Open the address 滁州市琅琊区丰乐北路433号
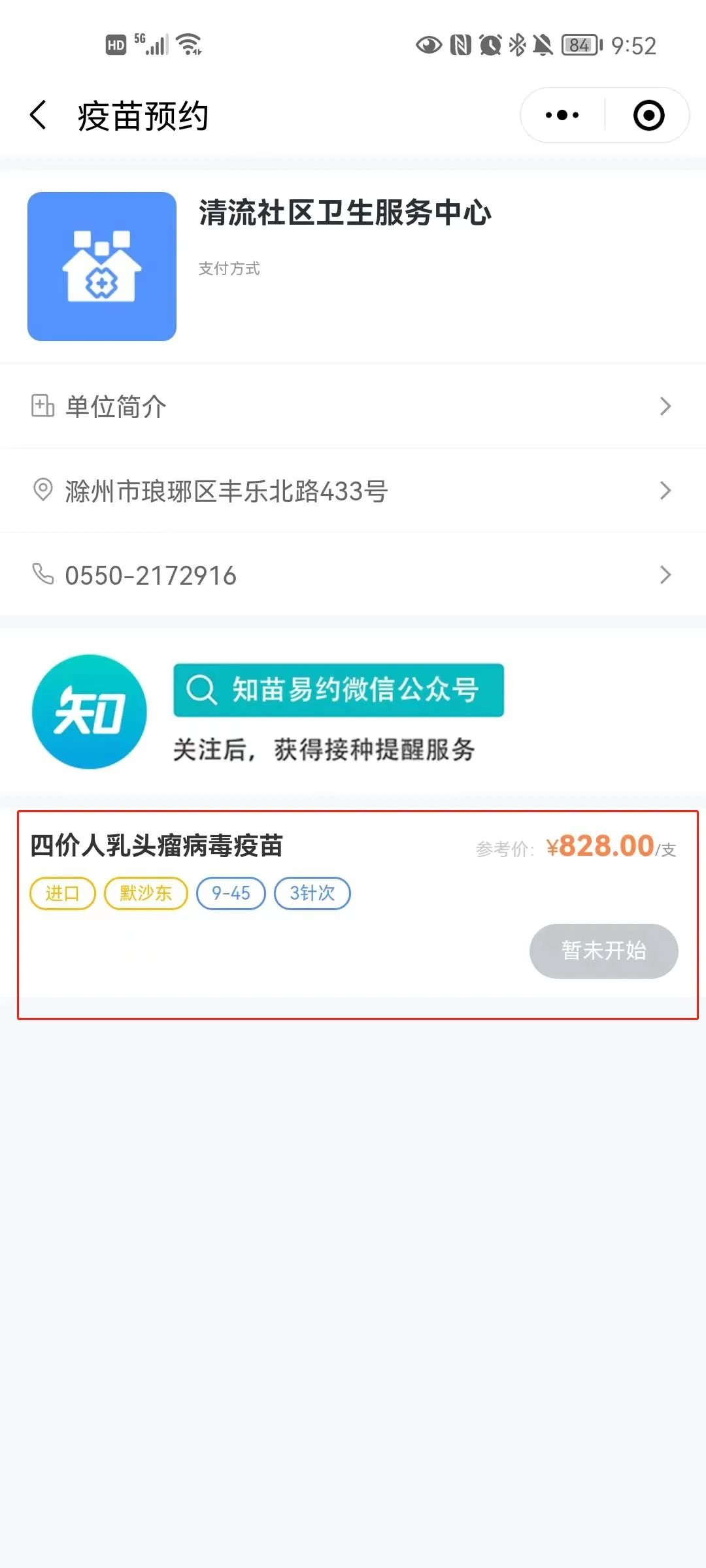This screenshot has width=706, height=1568. pos(353,491)
